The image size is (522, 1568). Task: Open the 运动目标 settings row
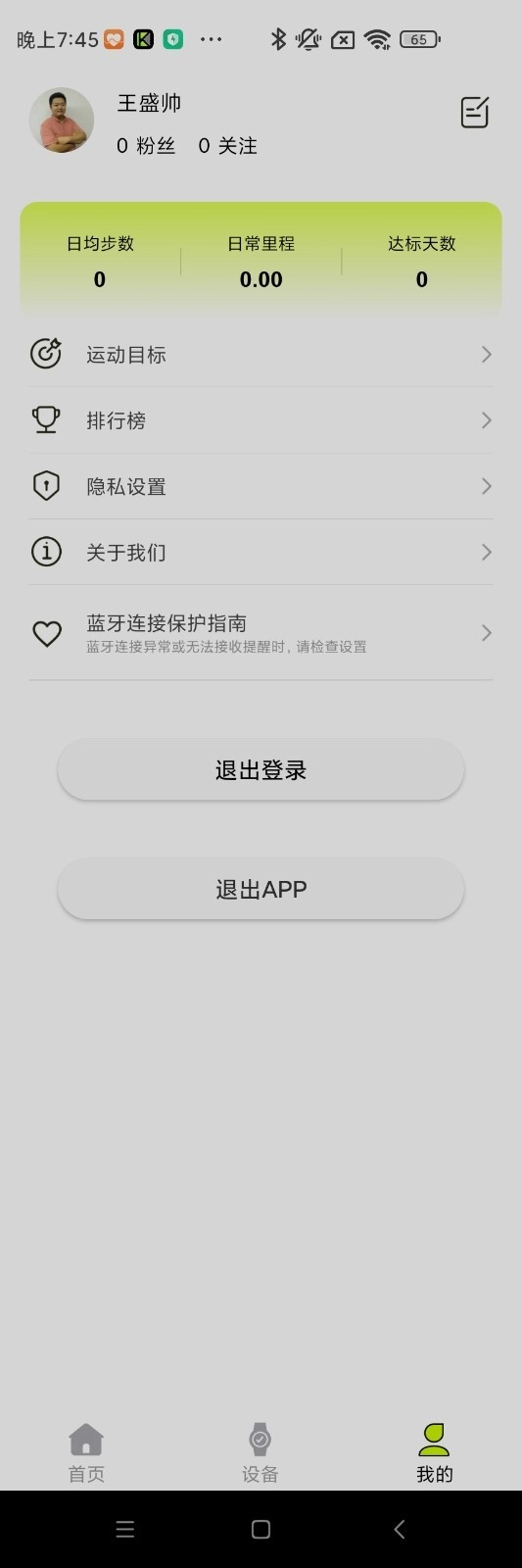click(261, 354)
